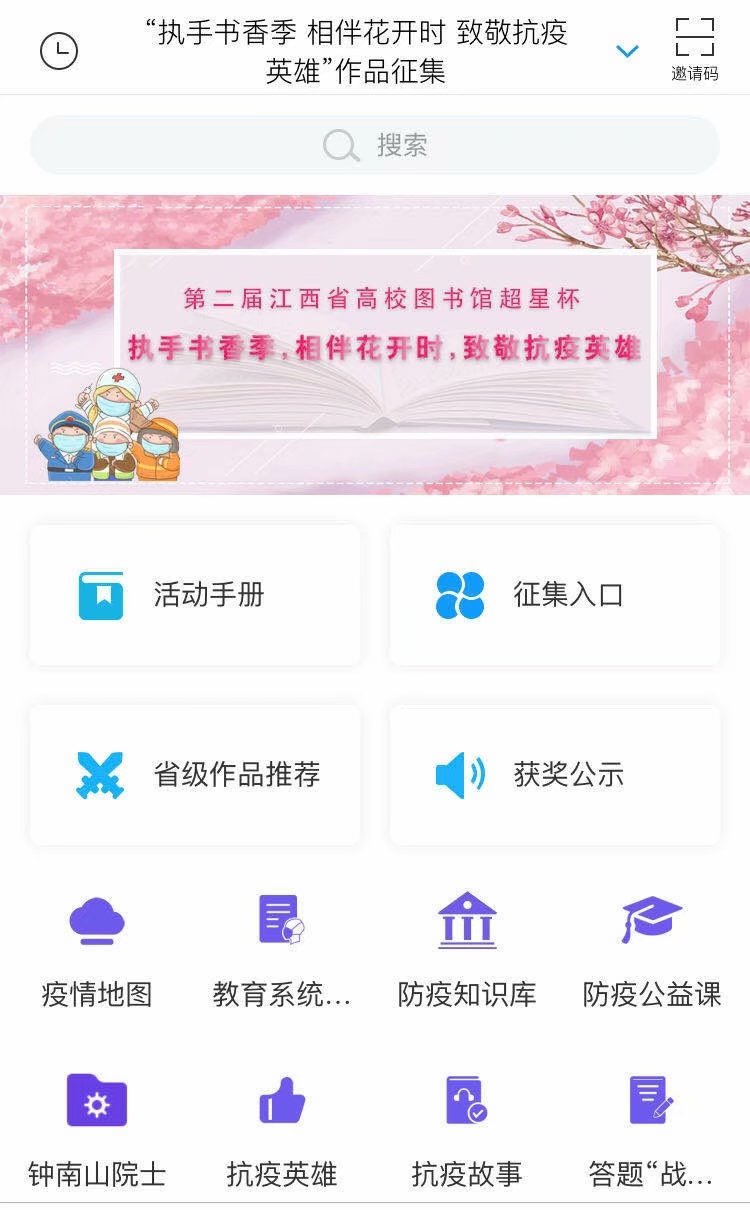Viewport: 750px width, 1210px height.
Task: Open the history clock icon
Action: 58,50
